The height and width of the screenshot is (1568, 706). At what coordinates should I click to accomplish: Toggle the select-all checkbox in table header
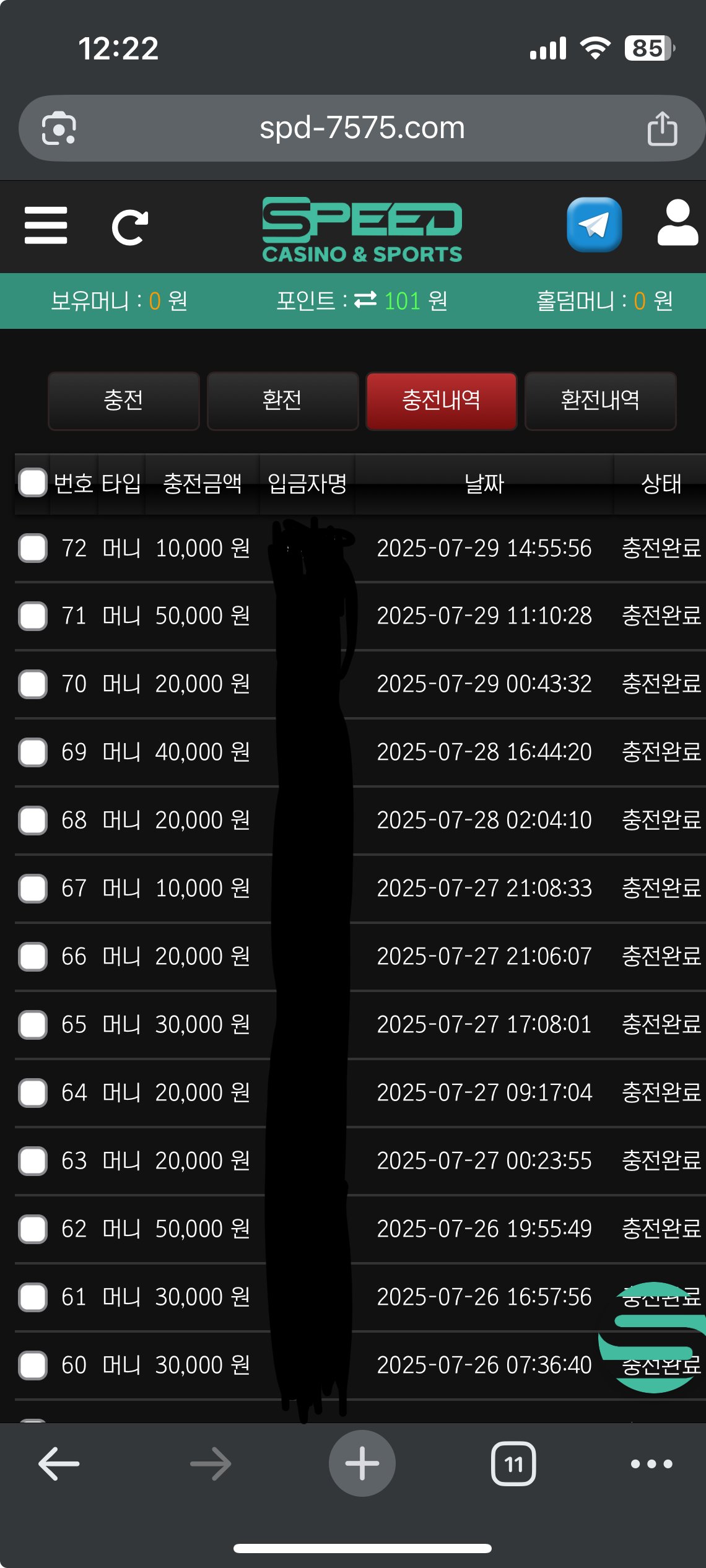33,483
